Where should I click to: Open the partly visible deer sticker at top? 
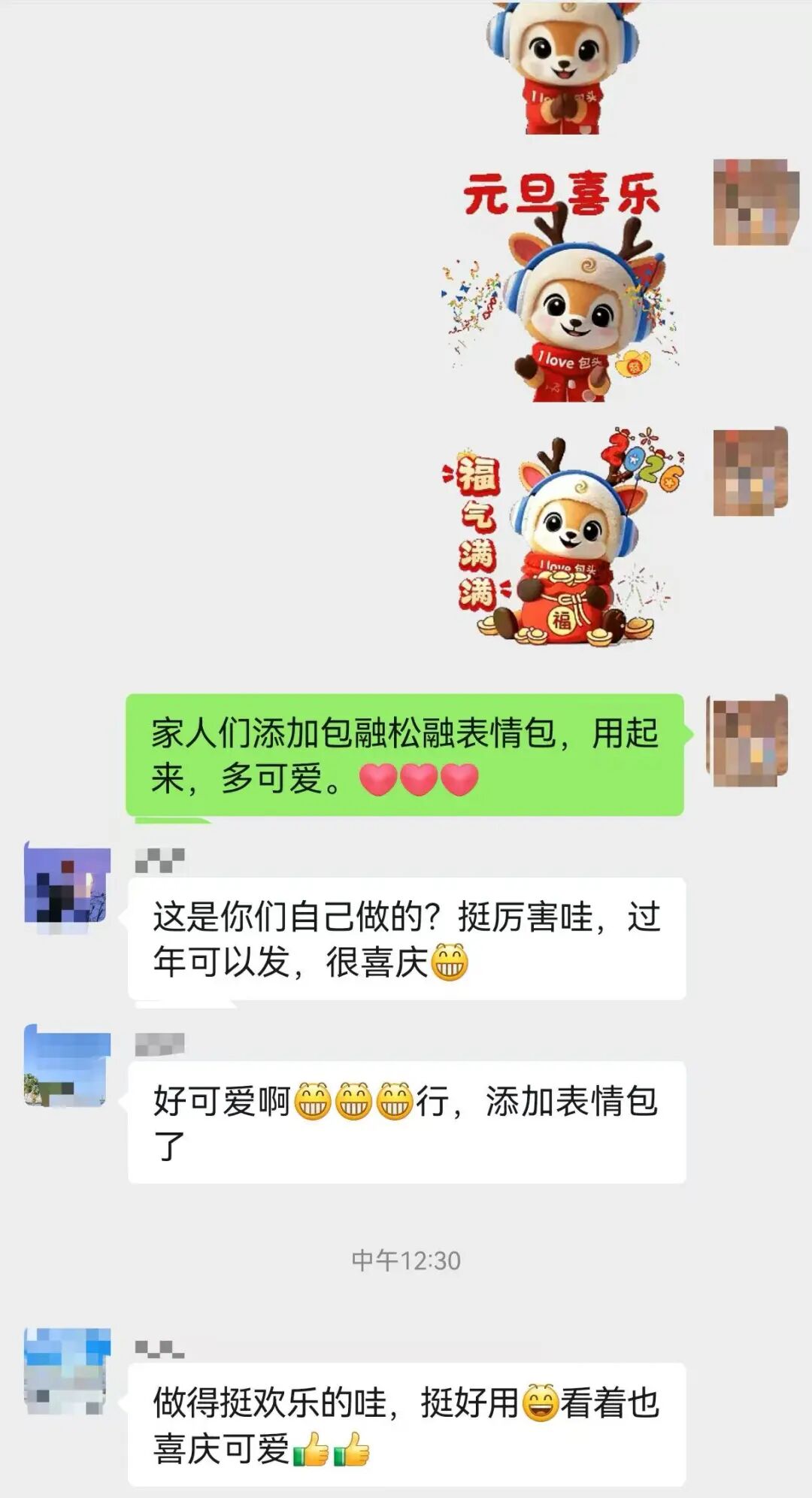click(562, 68)
